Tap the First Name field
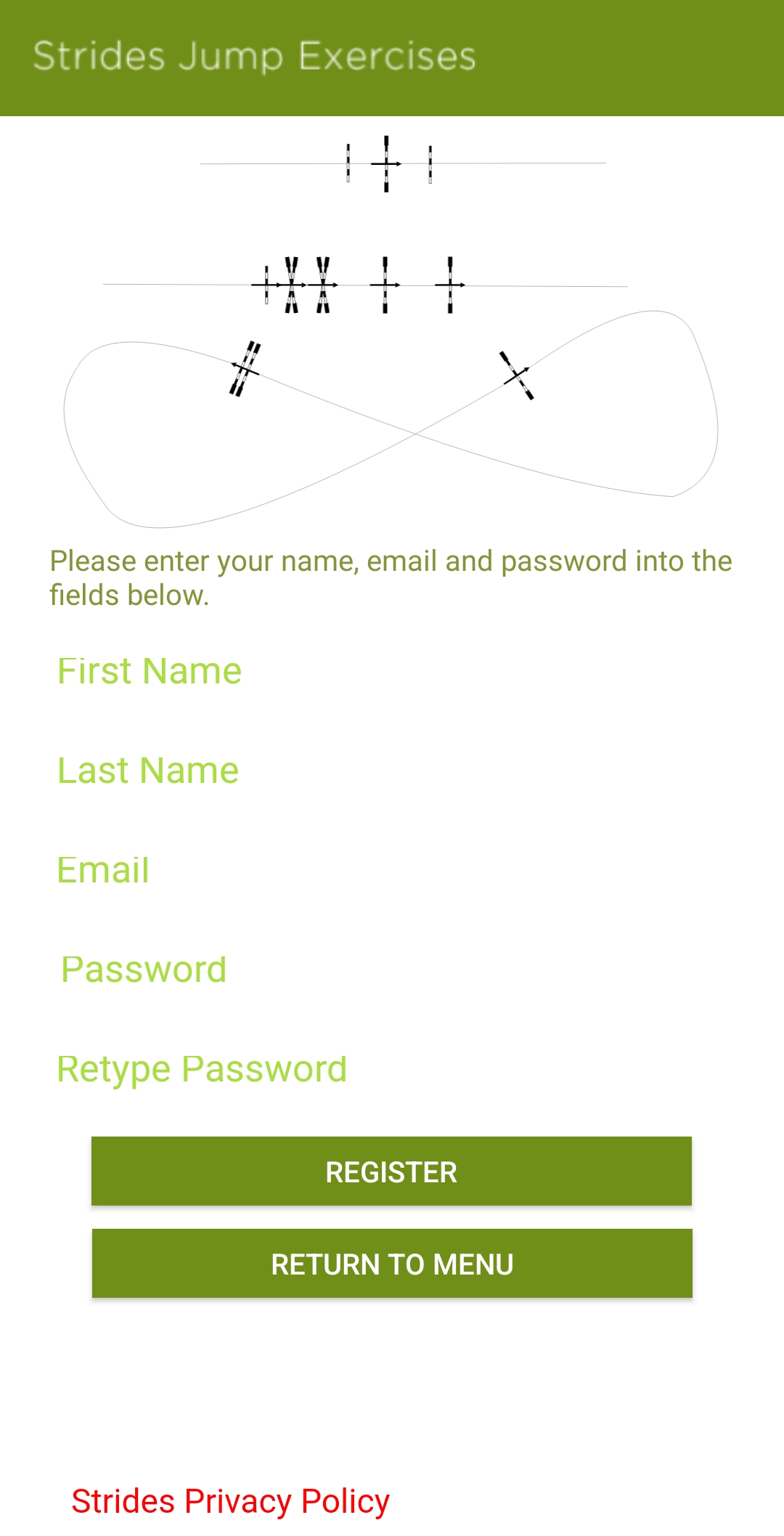Image resolution: width=784 pixels, height=1536 pixels. [392, 671]
